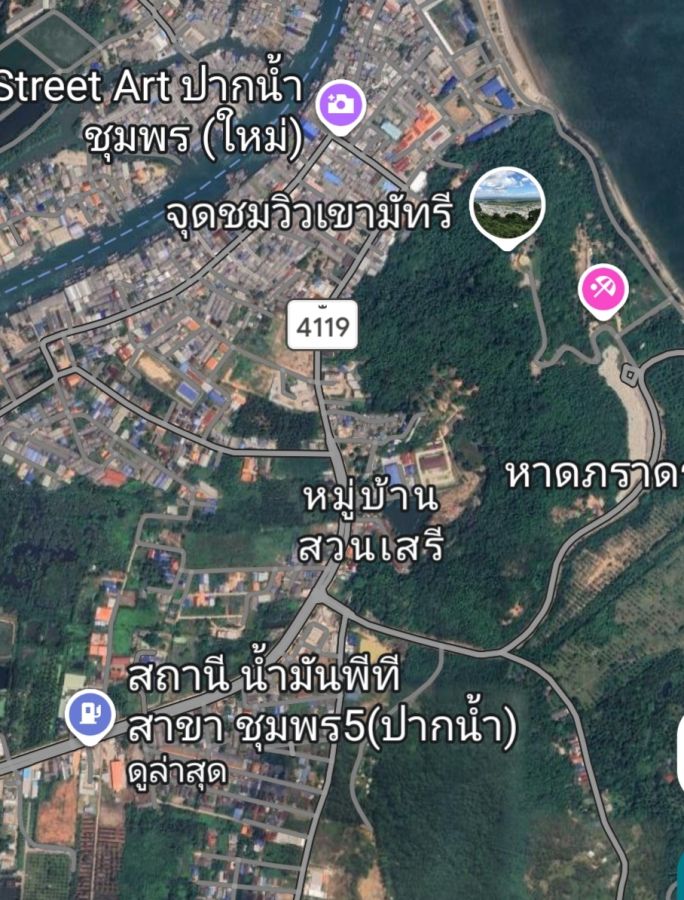
Task: Open the Street Art ปากน้ำชุมพร camera pin
Action: click(x=341, y=103)
